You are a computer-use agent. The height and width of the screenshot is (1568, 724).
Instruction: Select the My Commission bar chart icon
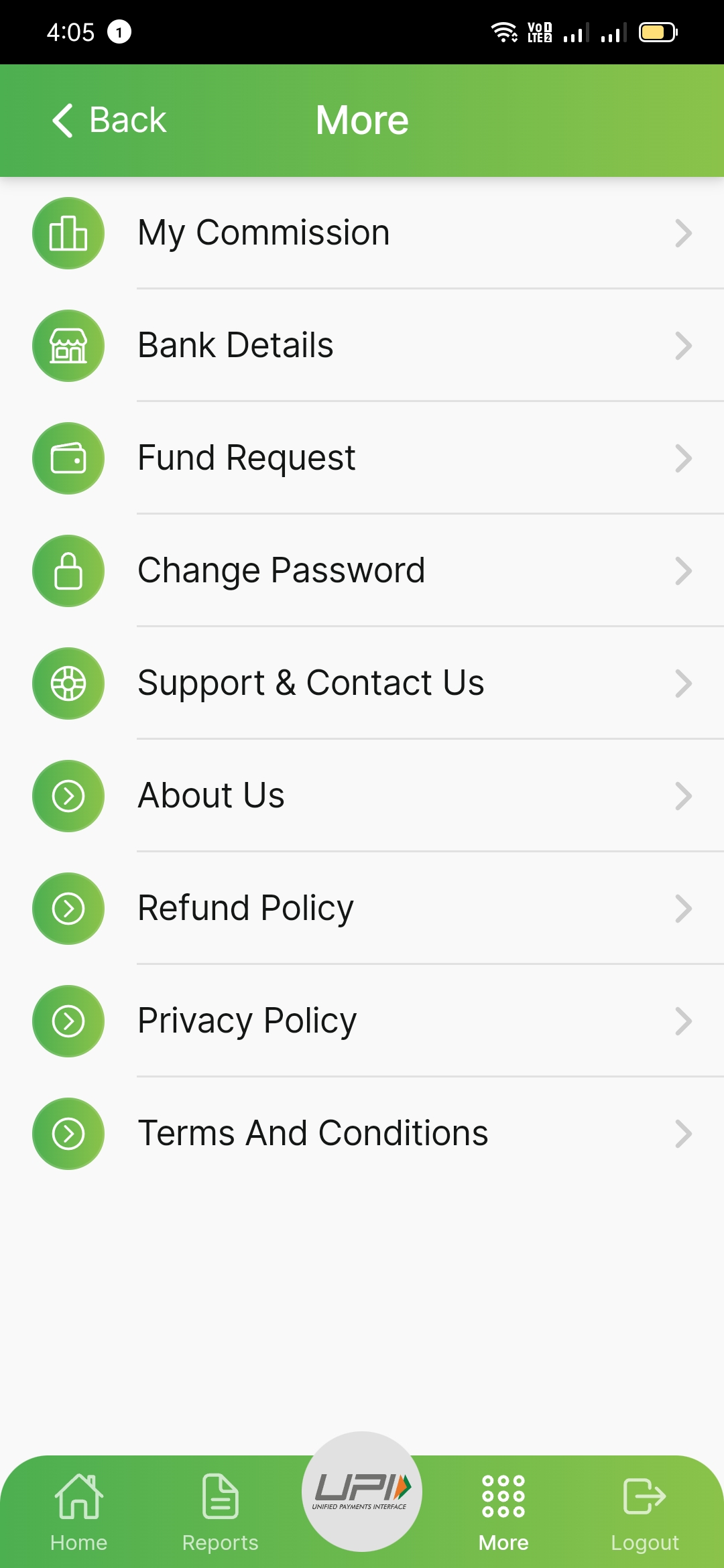[x=68, y=233]
